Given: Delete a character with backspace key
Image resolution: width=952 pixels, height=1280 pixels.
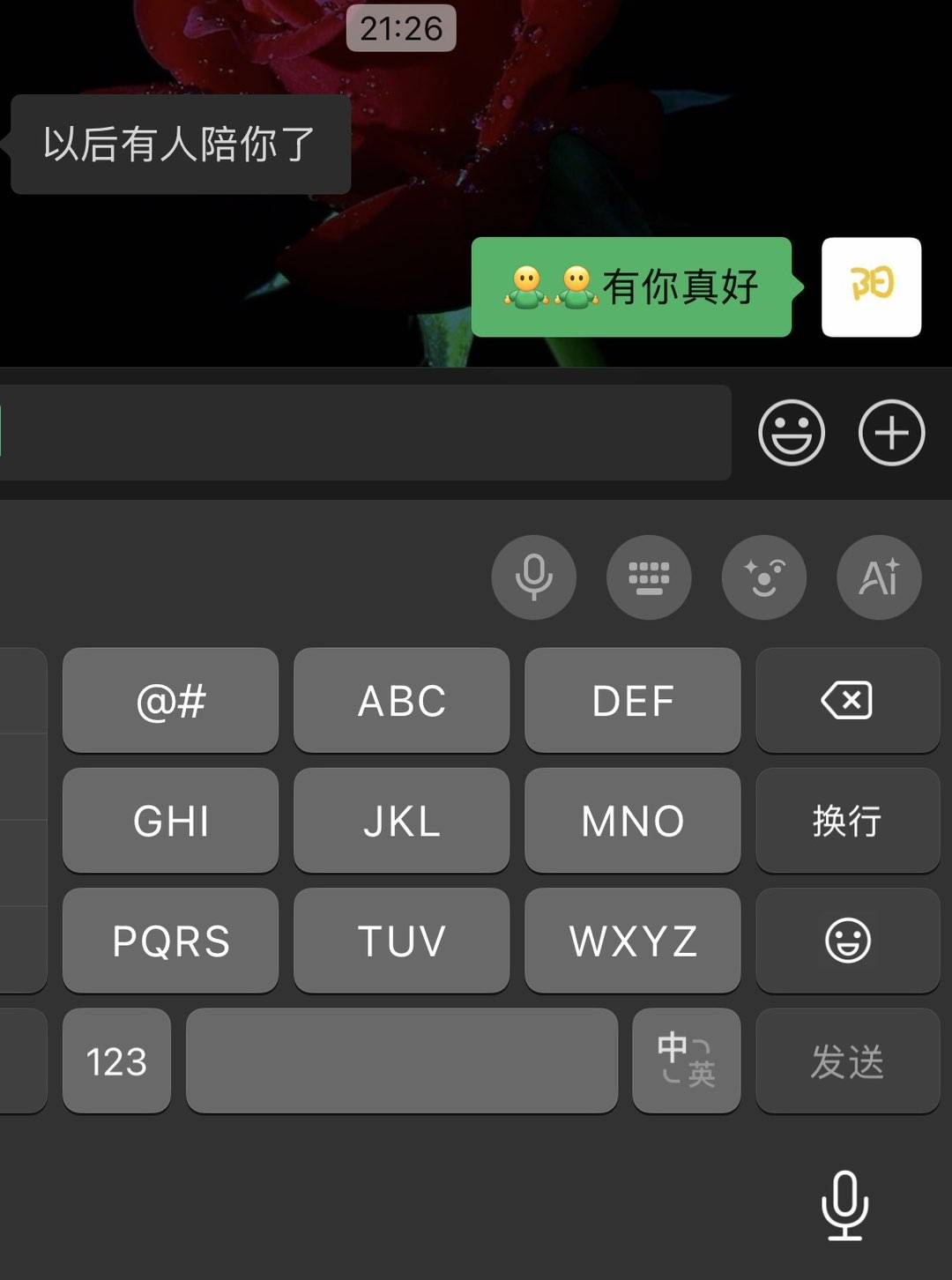Looking at the screenshot, I should 847,701.
